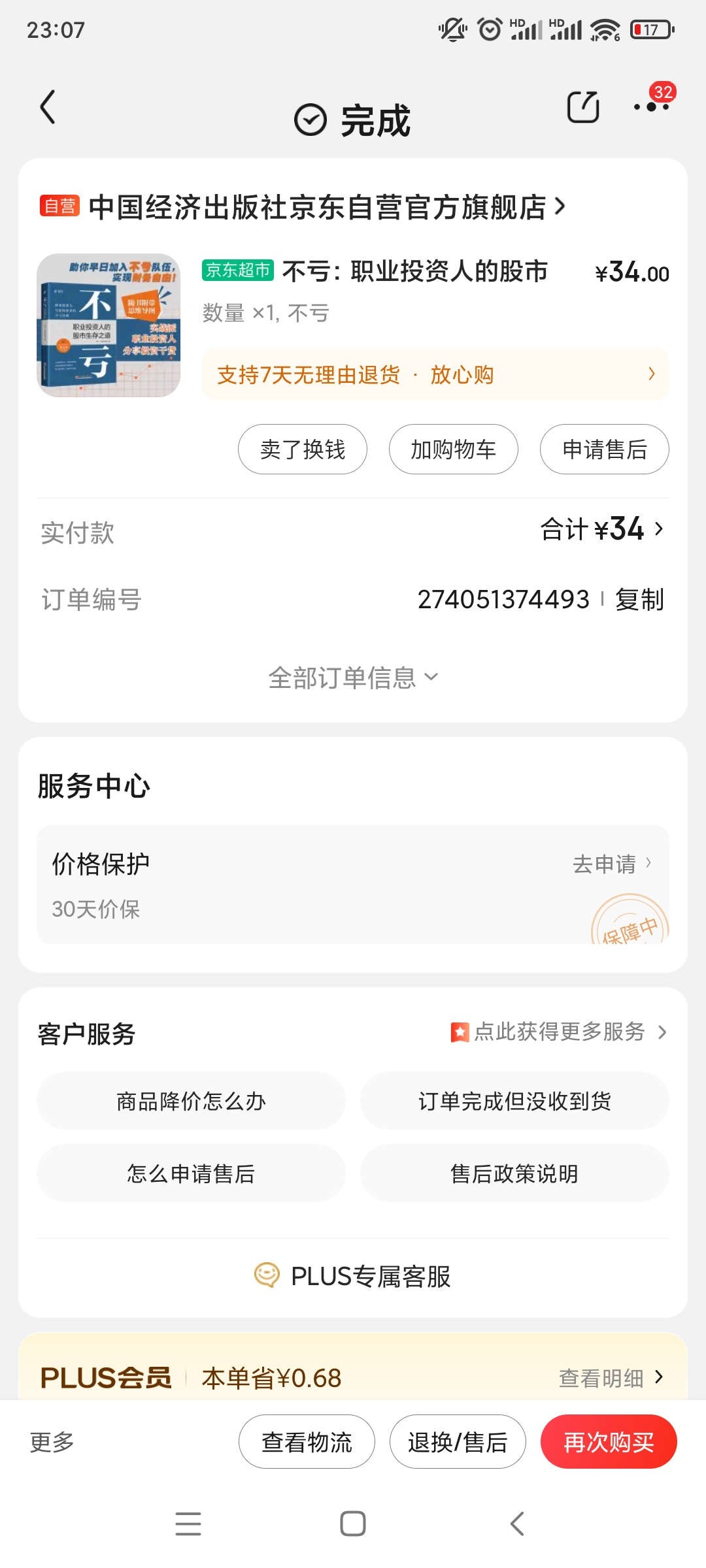
Task: Share this order via the share icon
Action: 582,107
